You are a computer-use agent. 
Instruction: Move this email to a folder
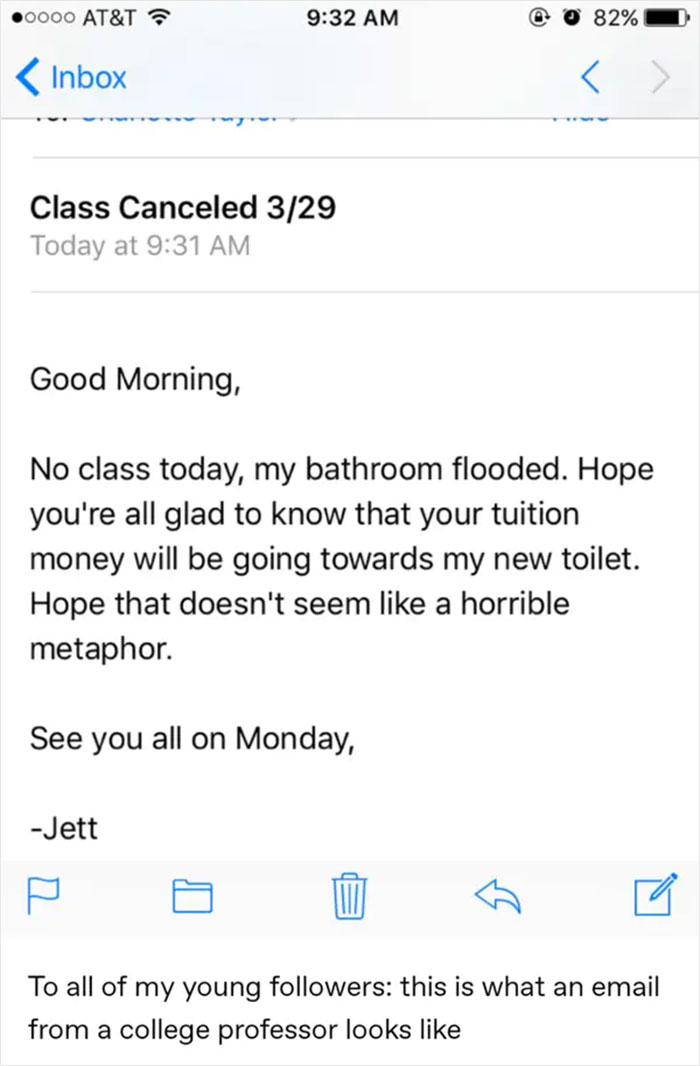point(193,892)
